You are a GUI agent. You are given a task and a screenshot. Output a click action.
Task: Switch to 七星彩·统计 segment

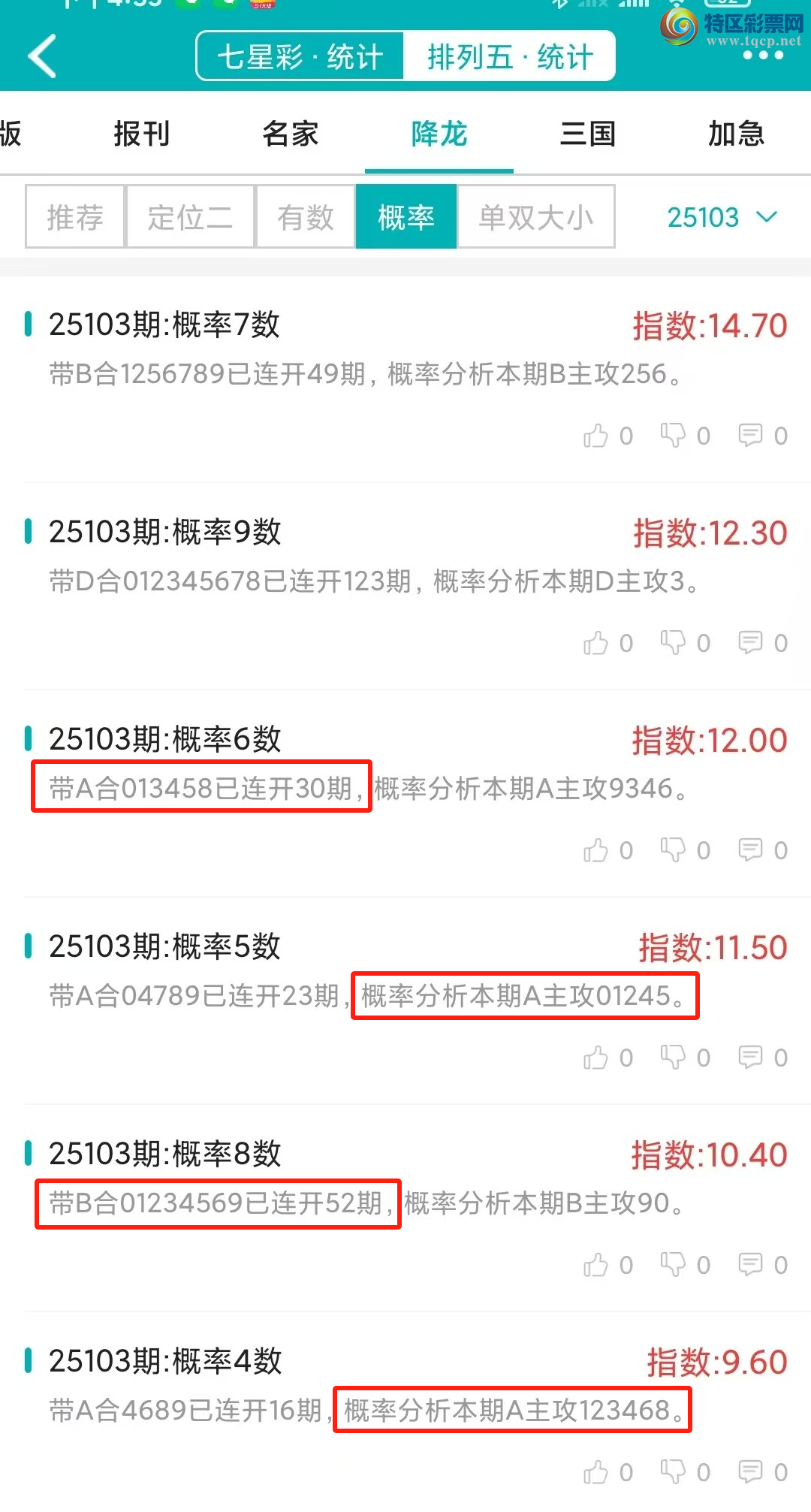pyautogui.click(x=300, y=56)
